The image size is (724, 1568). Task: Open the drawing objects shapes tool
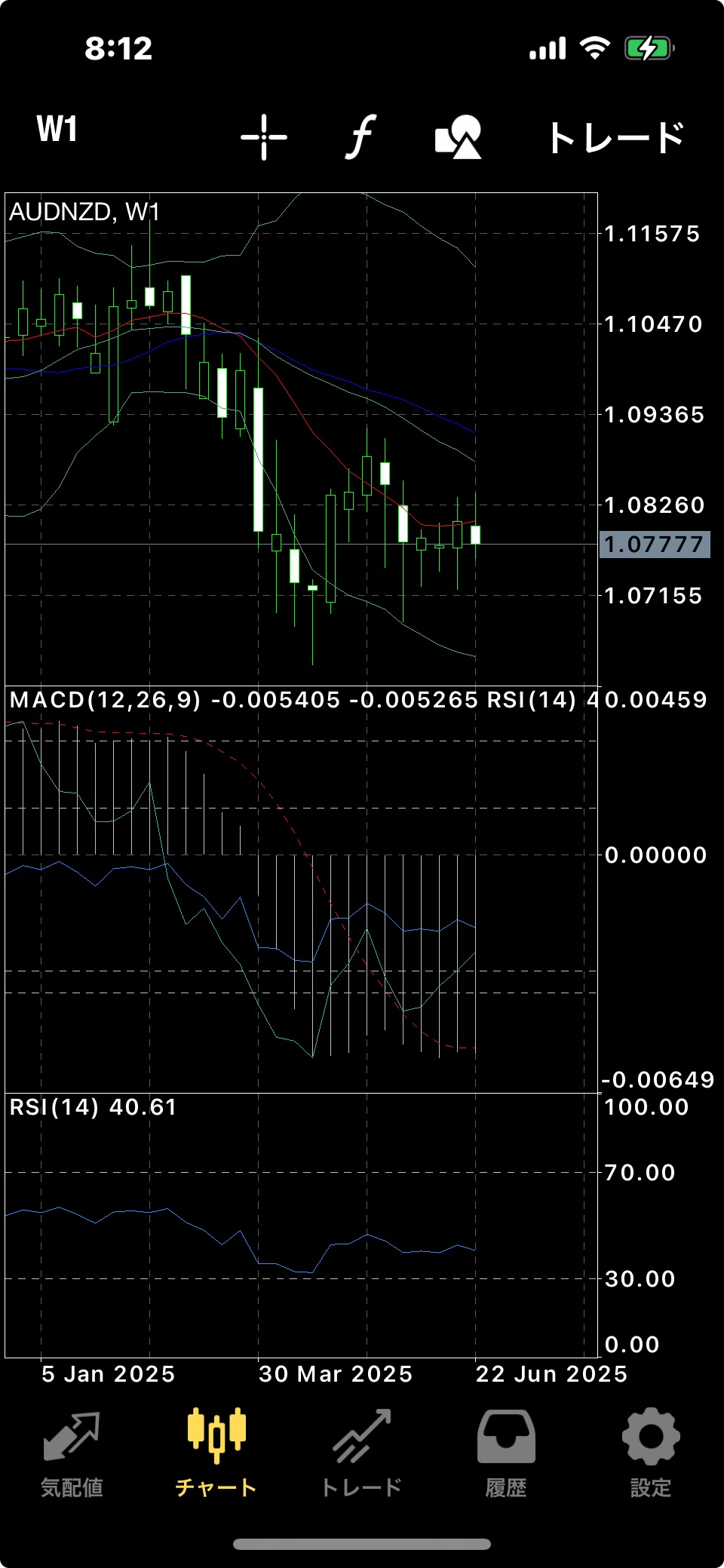click(x=458, y=137)
